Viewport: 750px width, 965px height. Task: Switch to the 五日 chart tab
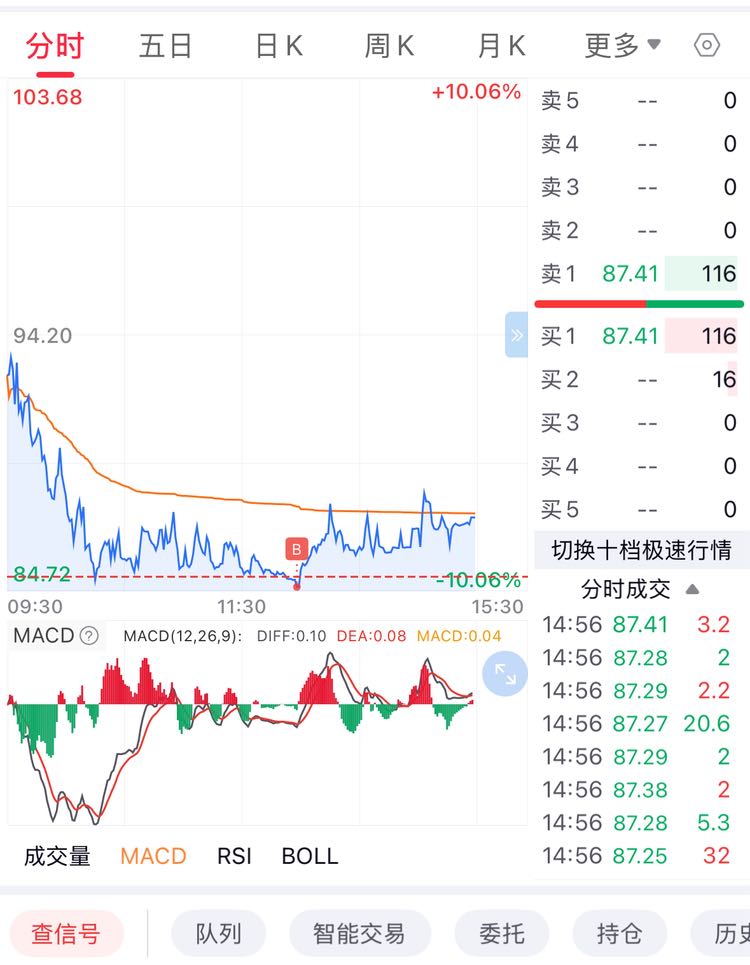165,46
